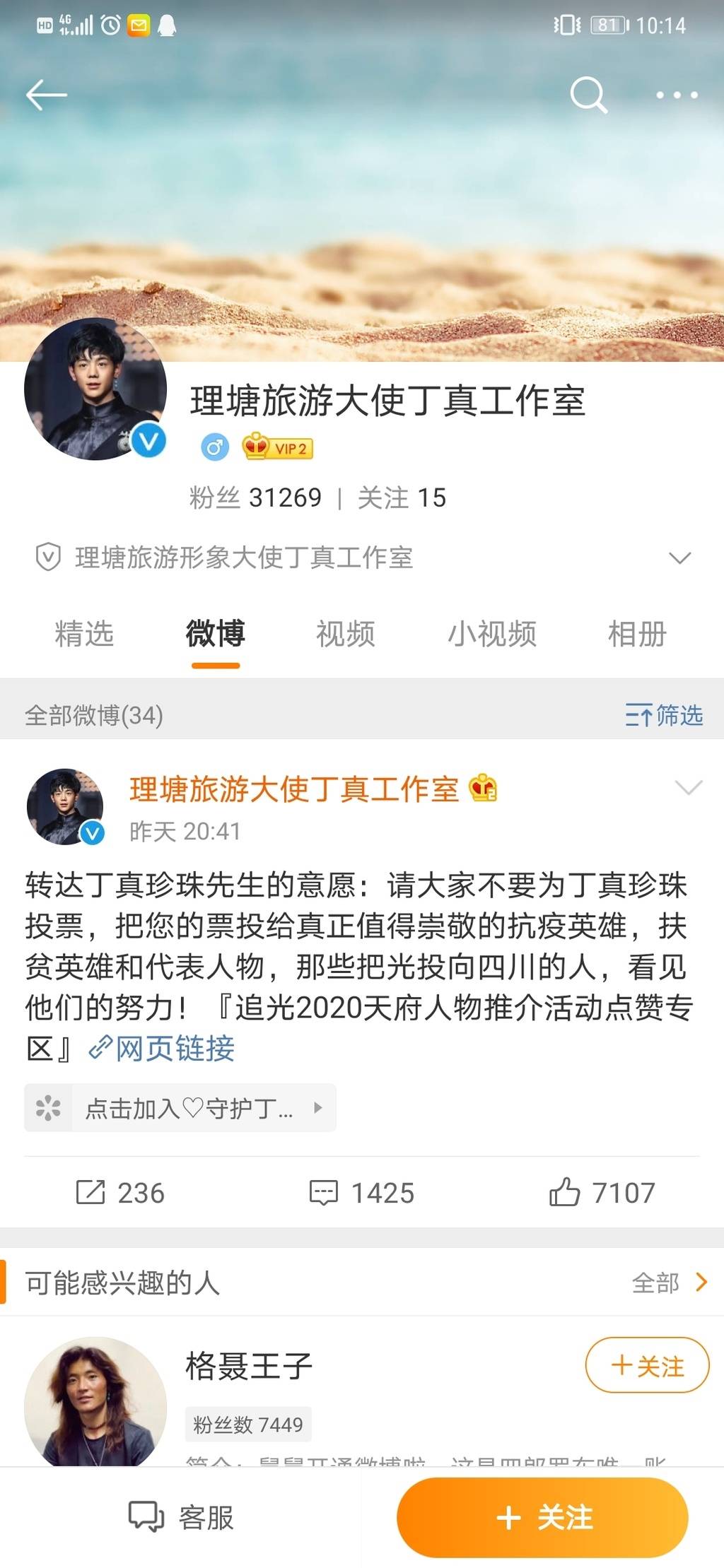Open the large profile avatar photo
724x1568 pixels.
pyautogui.click(x=95, y=389)
